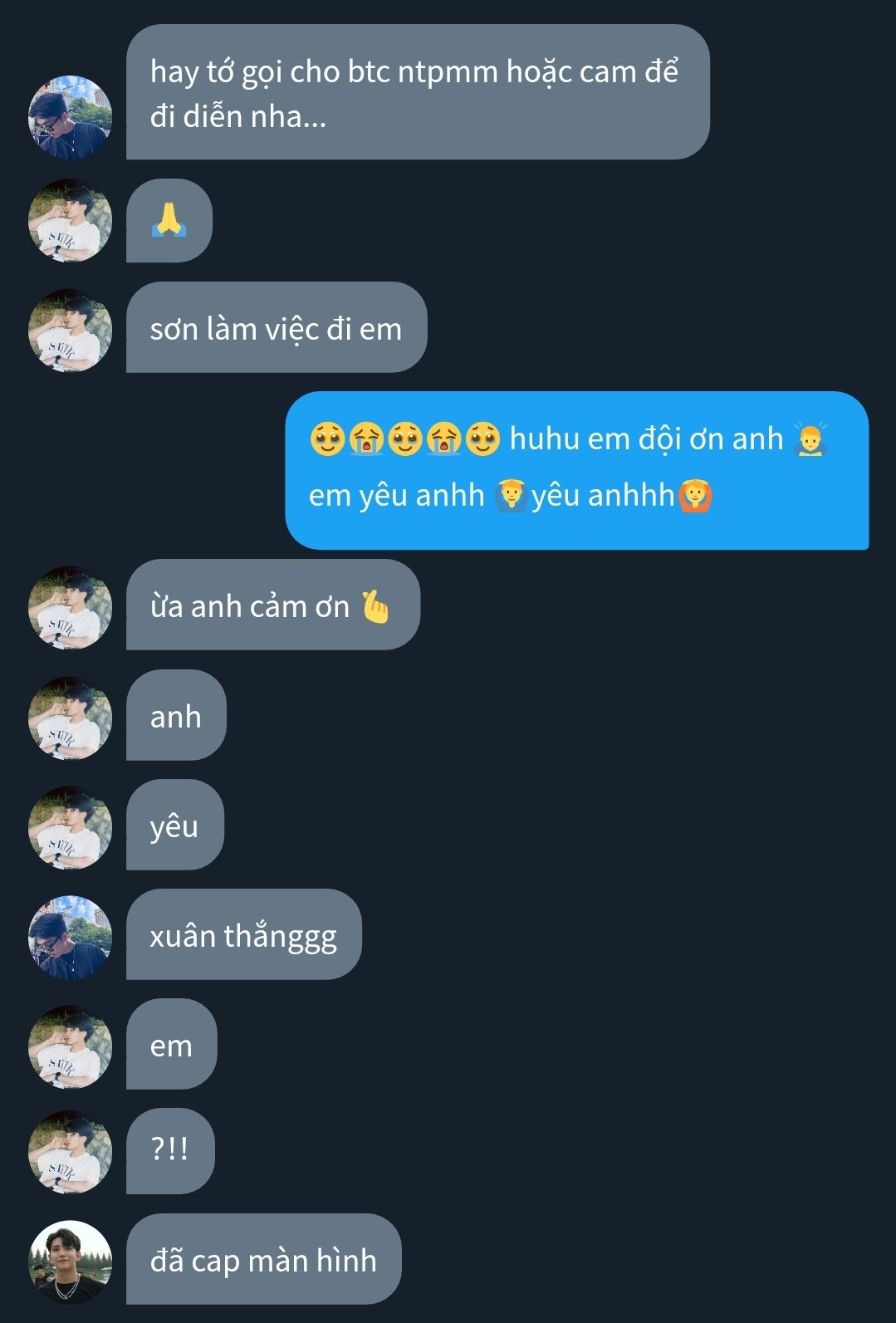The image size is (896, 1323).
Task: Tap avatar beside "ừa anh cảm ơn" message
Action: click(70, 607)
